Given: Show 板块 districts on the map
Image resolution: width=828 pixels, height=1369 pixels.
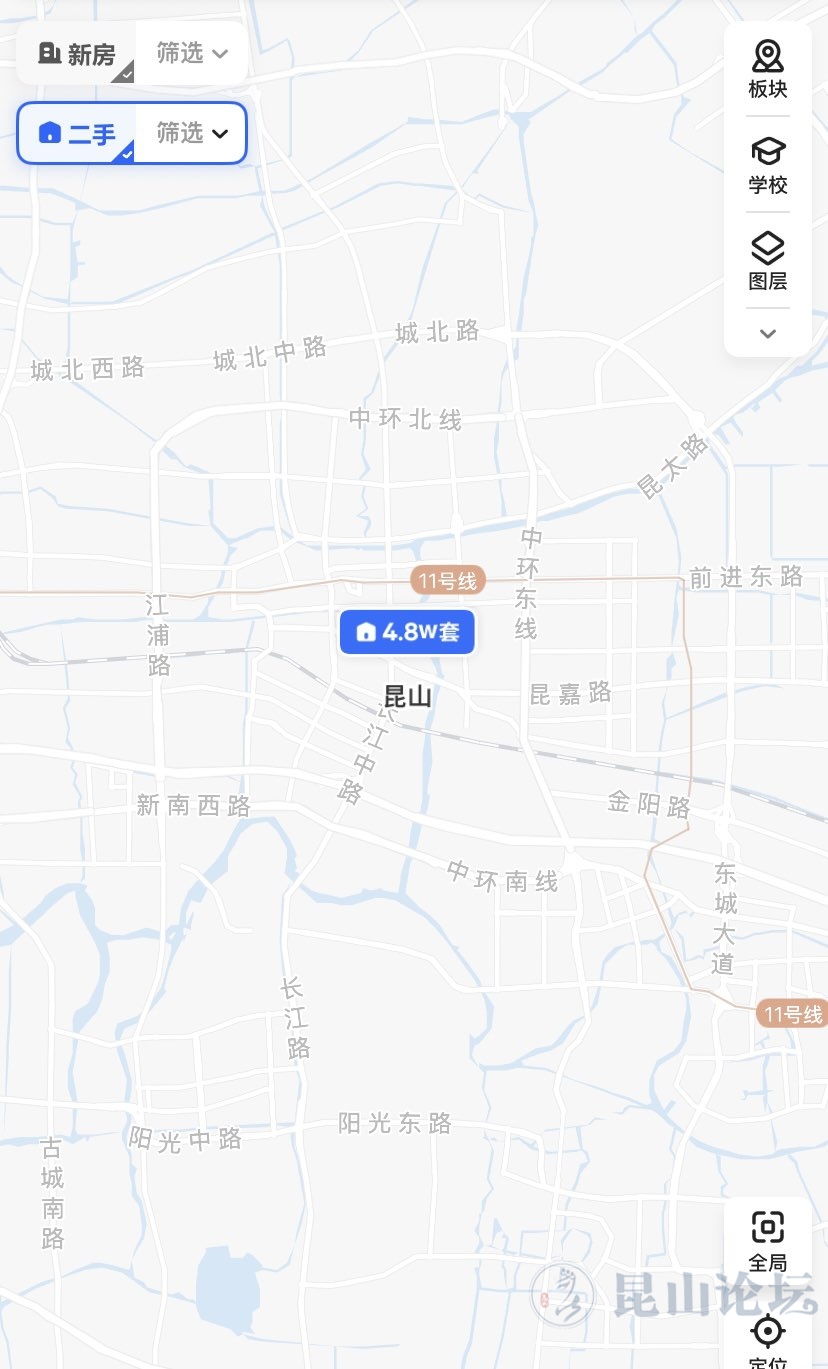Looking at the screenshot, I should coord(767,70).
